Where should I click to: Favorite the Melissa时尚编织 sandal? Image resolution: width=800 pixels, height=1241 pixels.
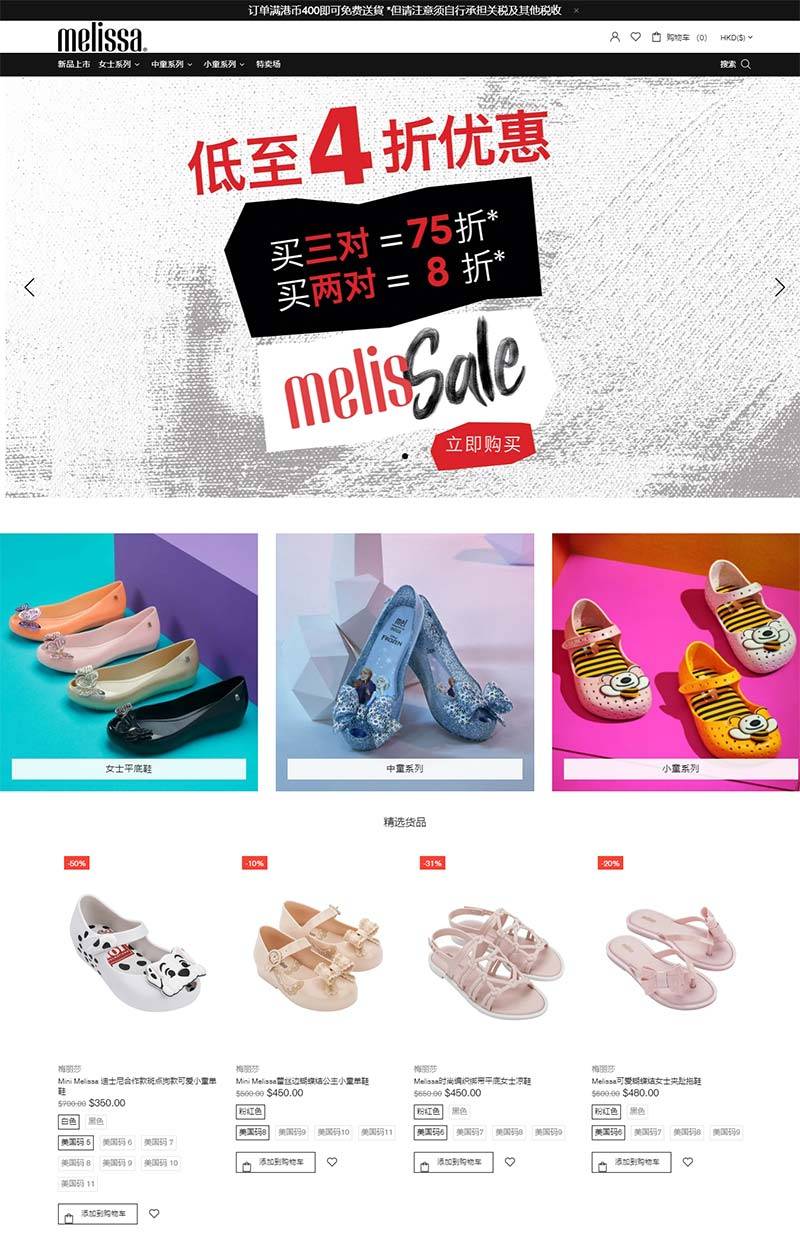[510, 1162]
